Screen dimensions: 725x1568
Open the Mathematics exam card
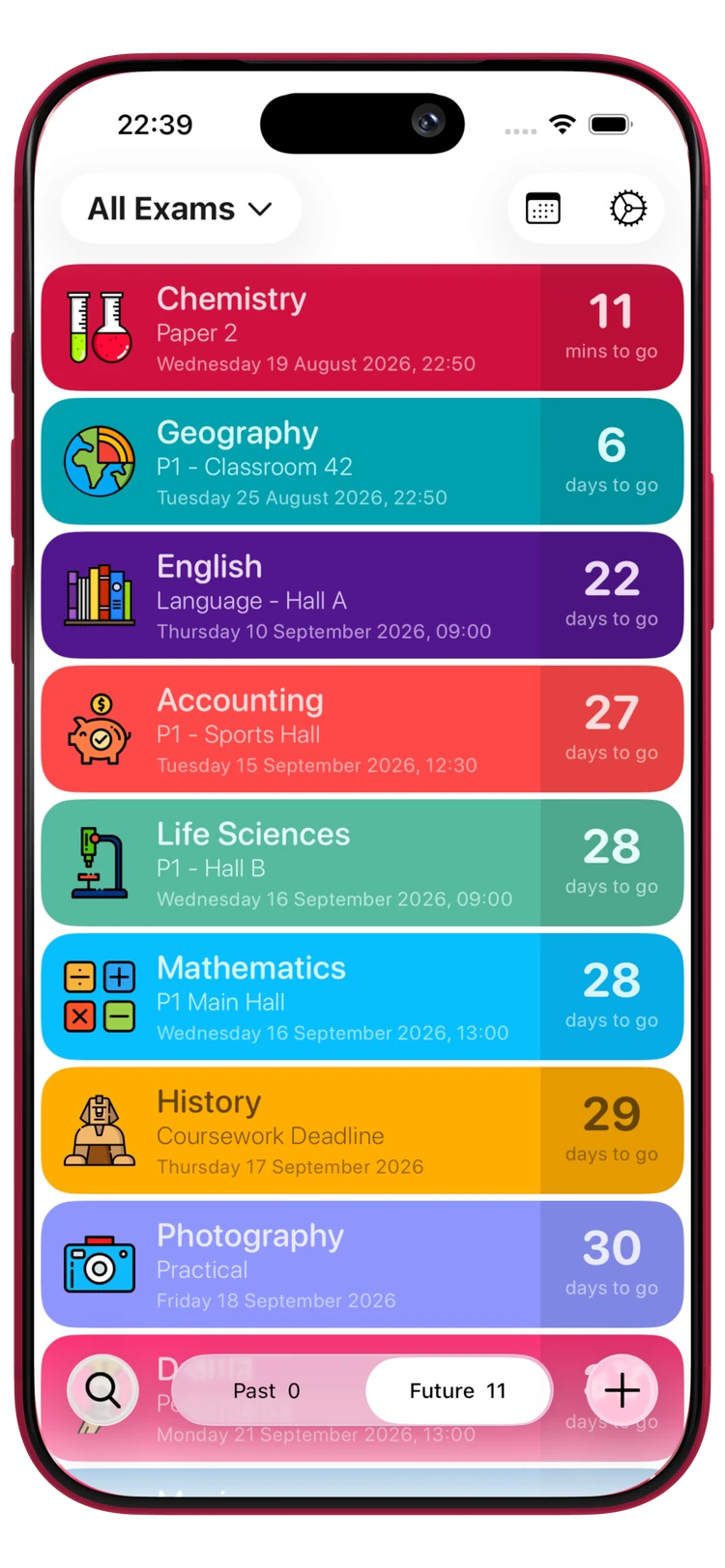click(x=362, y=997)
